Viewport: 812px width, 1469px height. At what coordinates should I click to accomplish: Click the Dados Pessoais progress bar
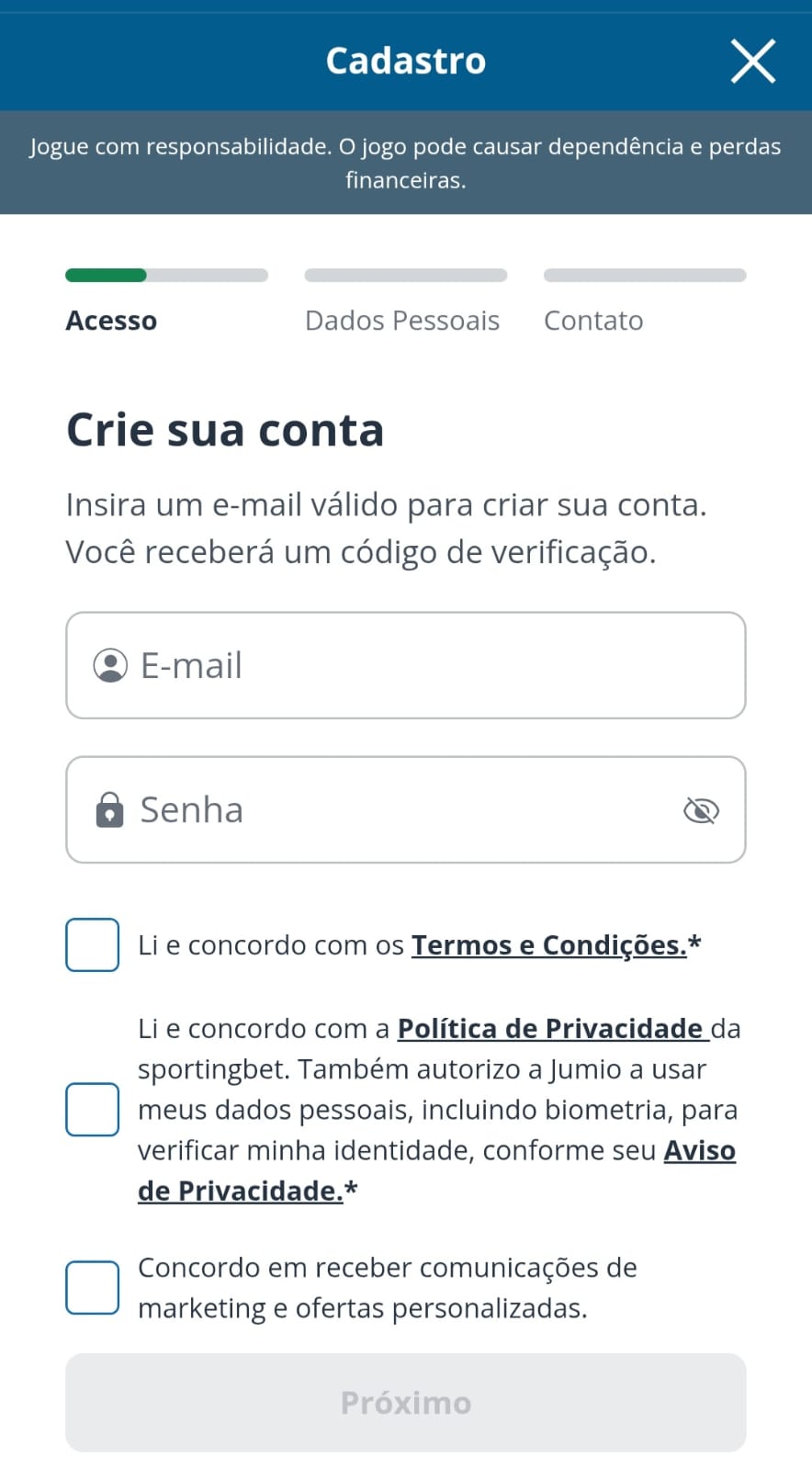[x=405, y=274]
